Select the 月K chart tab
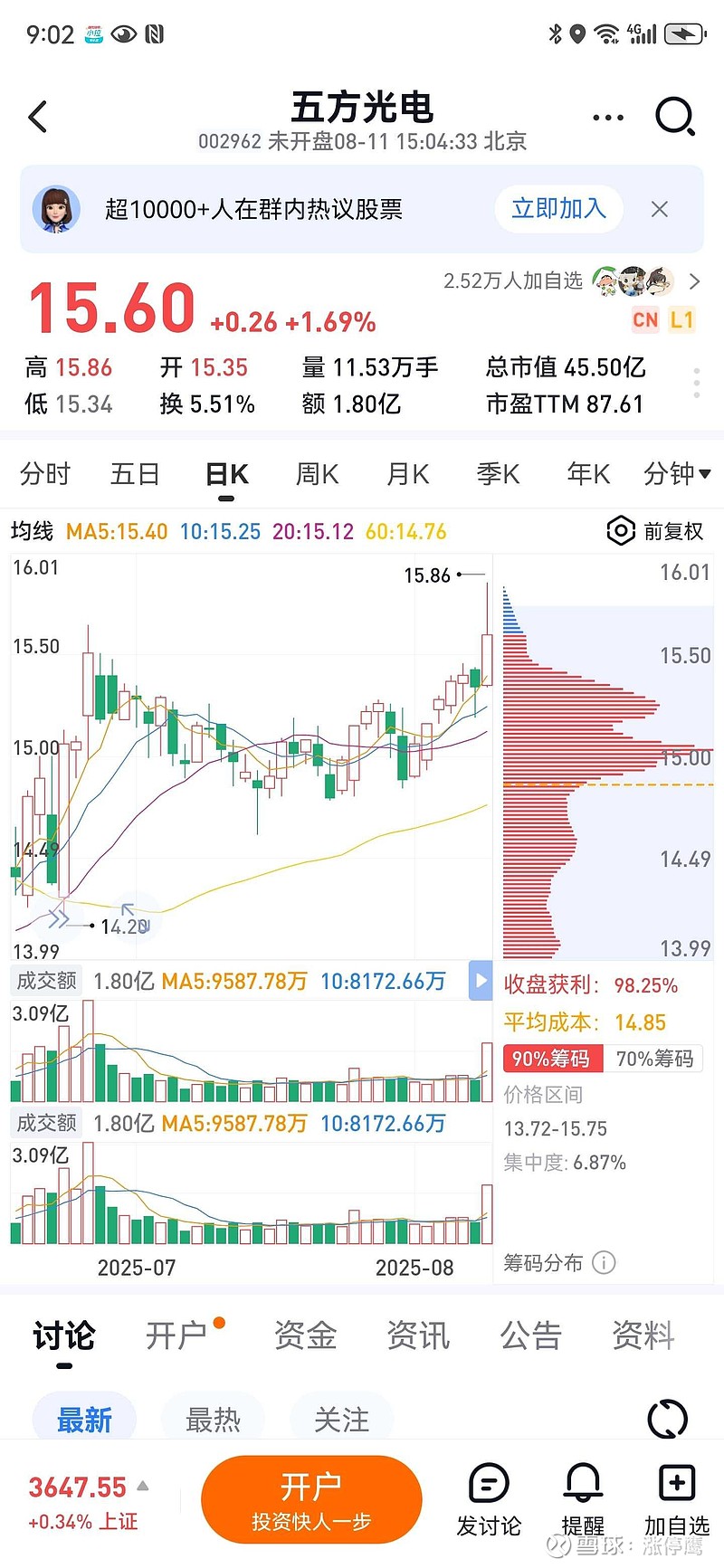The width and height of the screenshot is (724, 1568). click(x=407, y=474)
